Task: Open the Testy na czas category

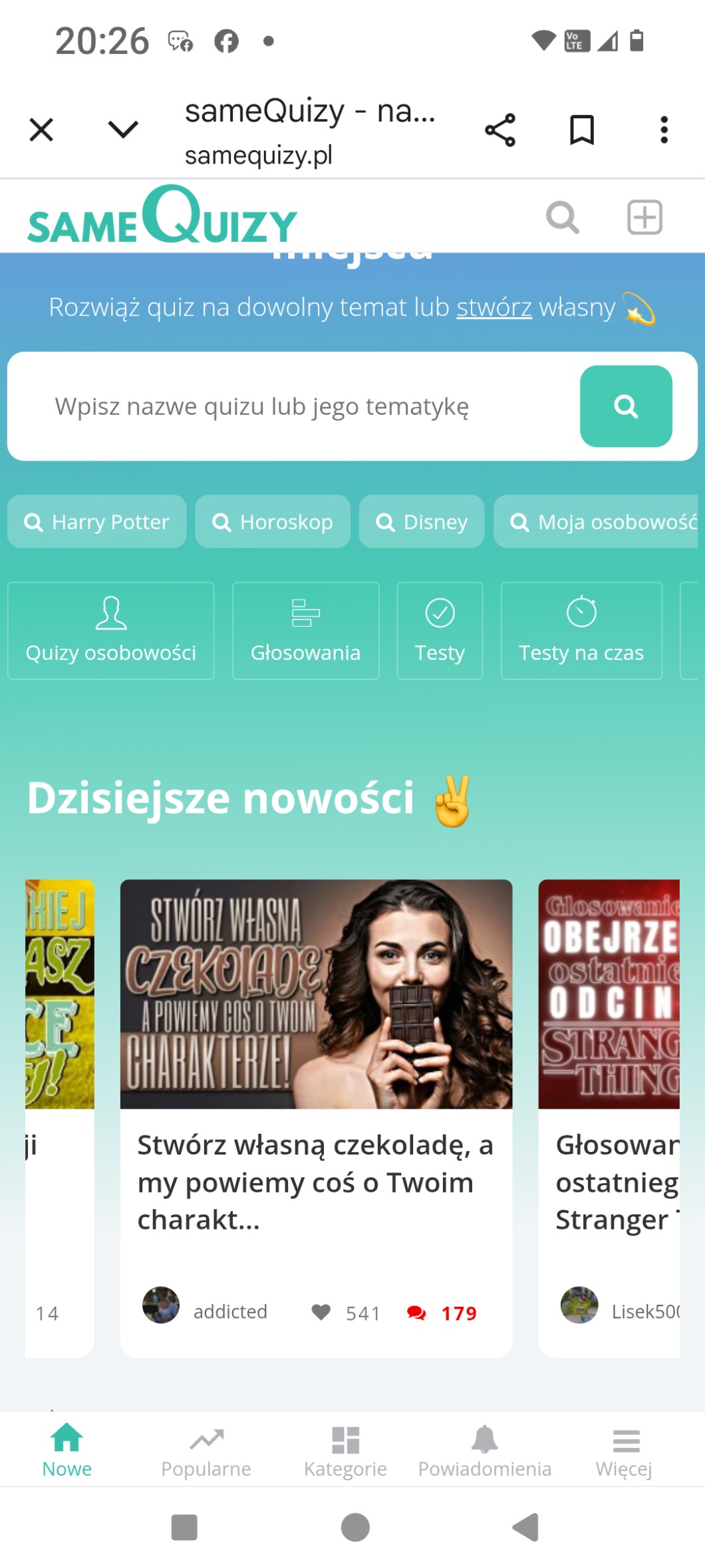Action: point(581,631)
